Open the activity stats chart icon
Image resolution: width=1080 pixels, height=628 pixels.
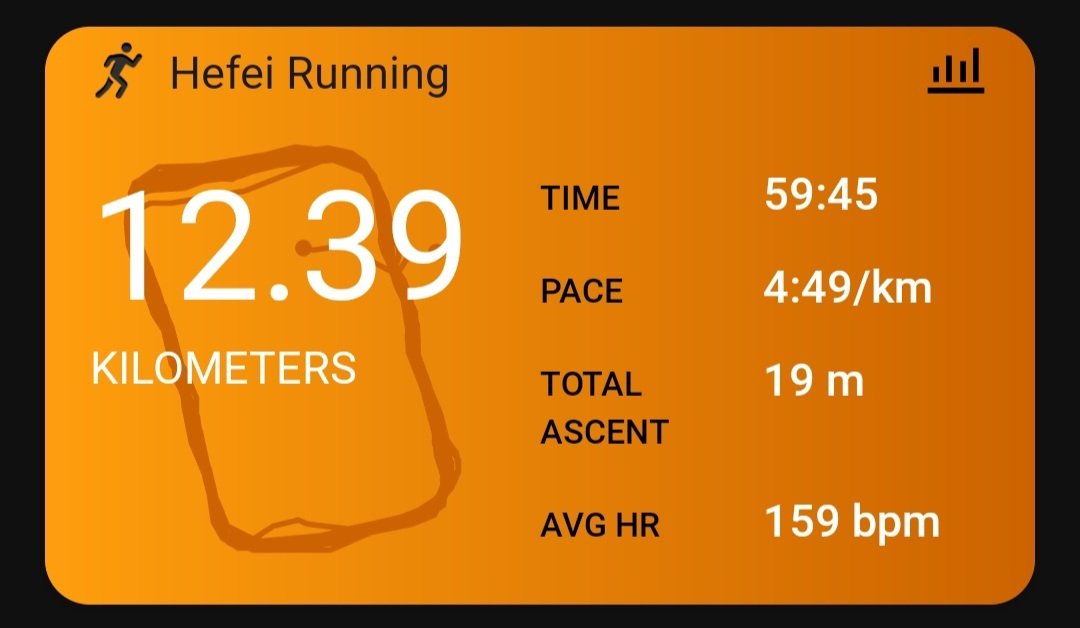955,72
